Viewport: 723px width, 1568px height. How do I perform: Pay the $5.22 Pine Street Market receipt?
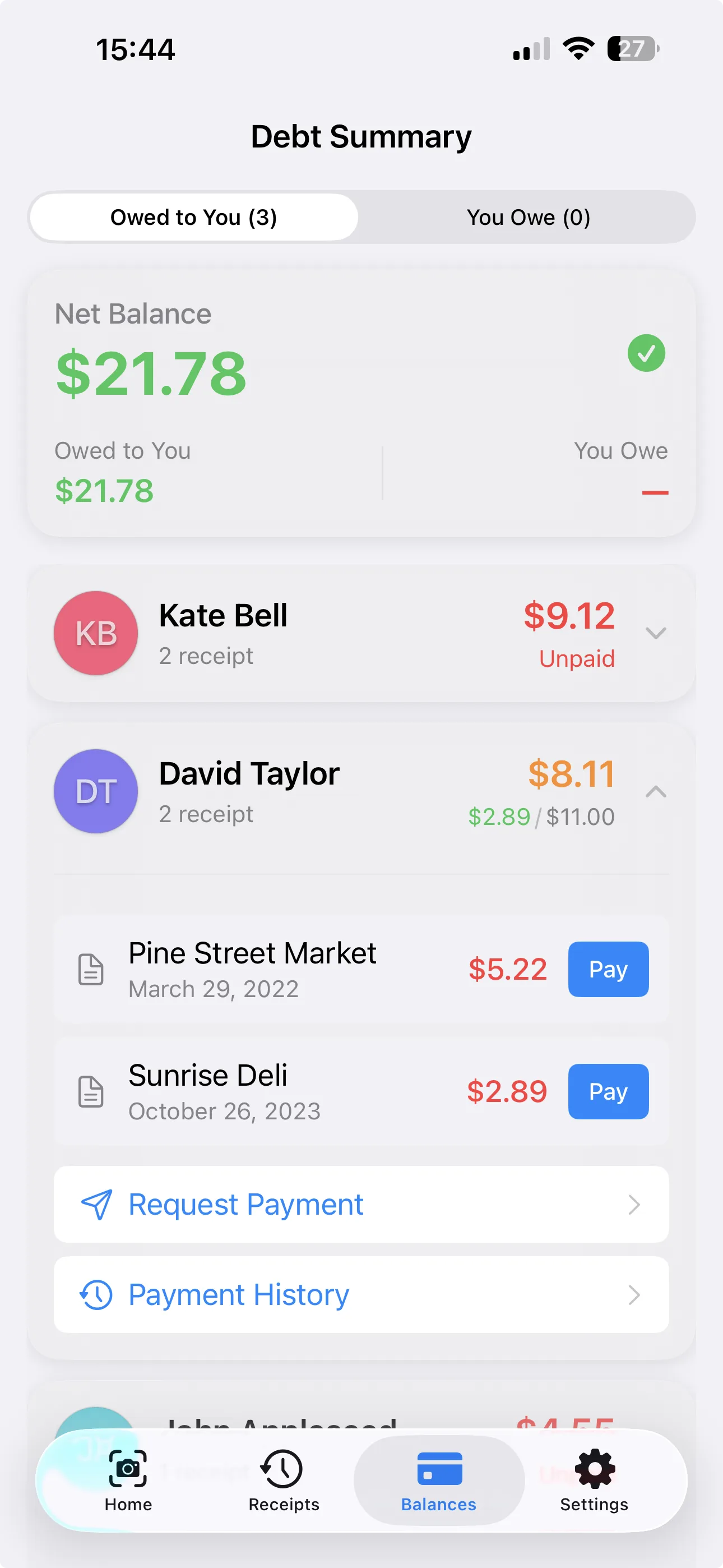pos(608,969)
